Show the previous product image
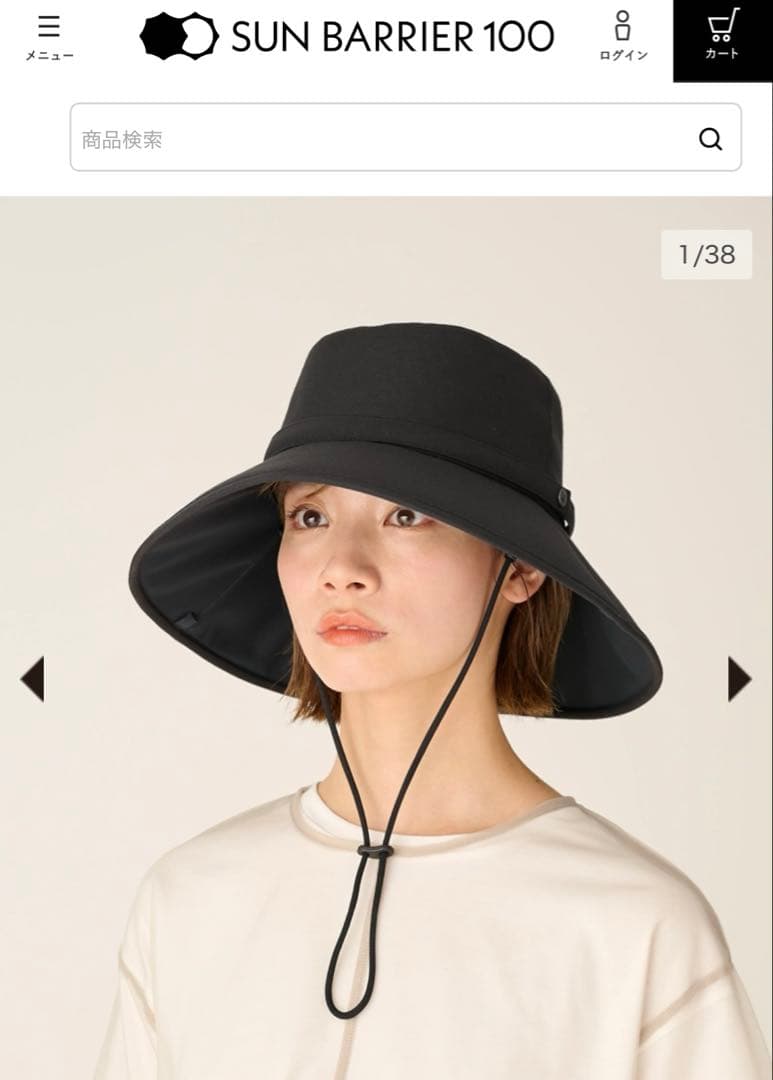Viewport: 773px width, 1080px height. click(32, 679)
